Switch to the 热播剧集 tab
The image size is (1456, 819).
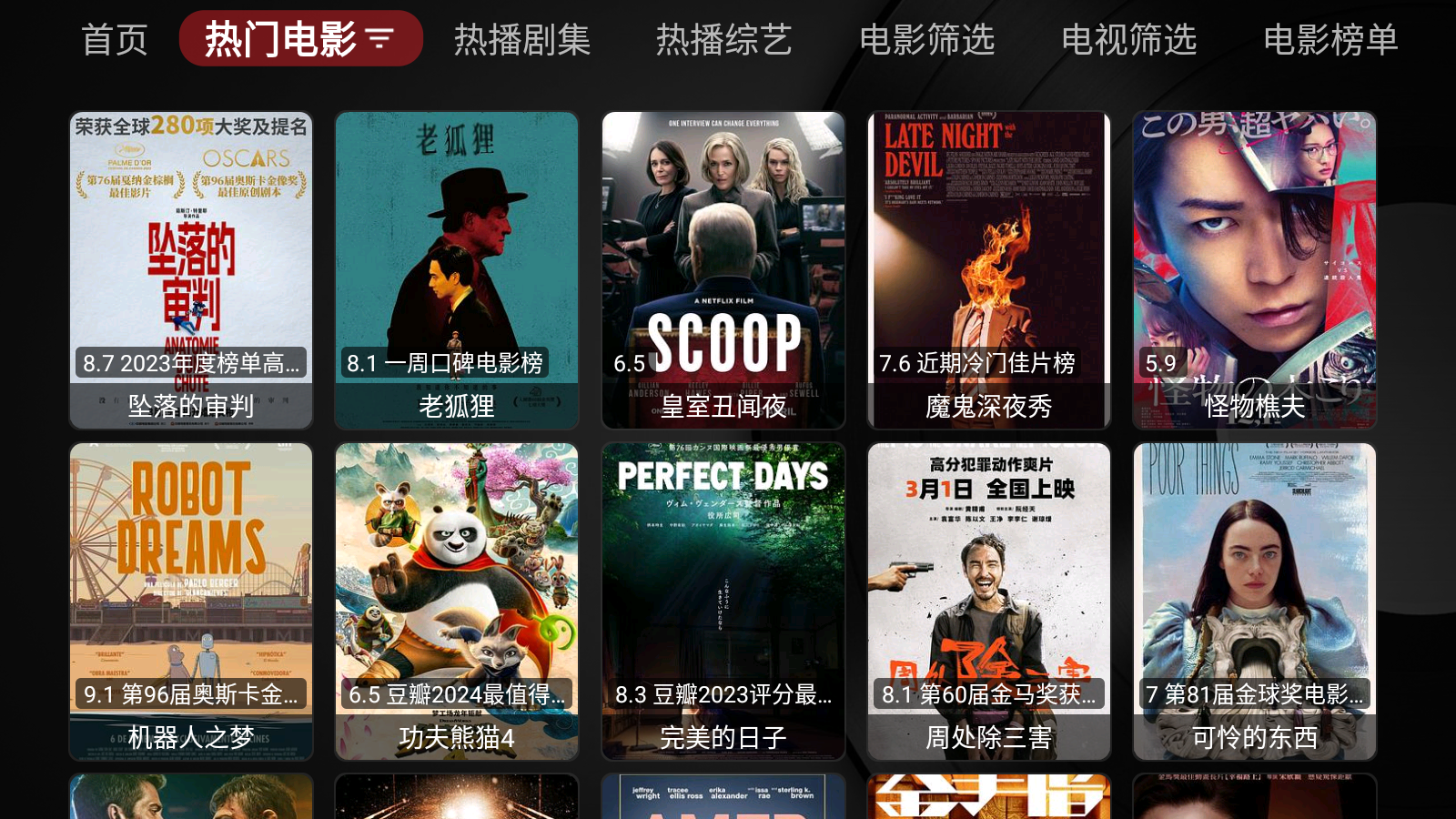pos(522,40)
